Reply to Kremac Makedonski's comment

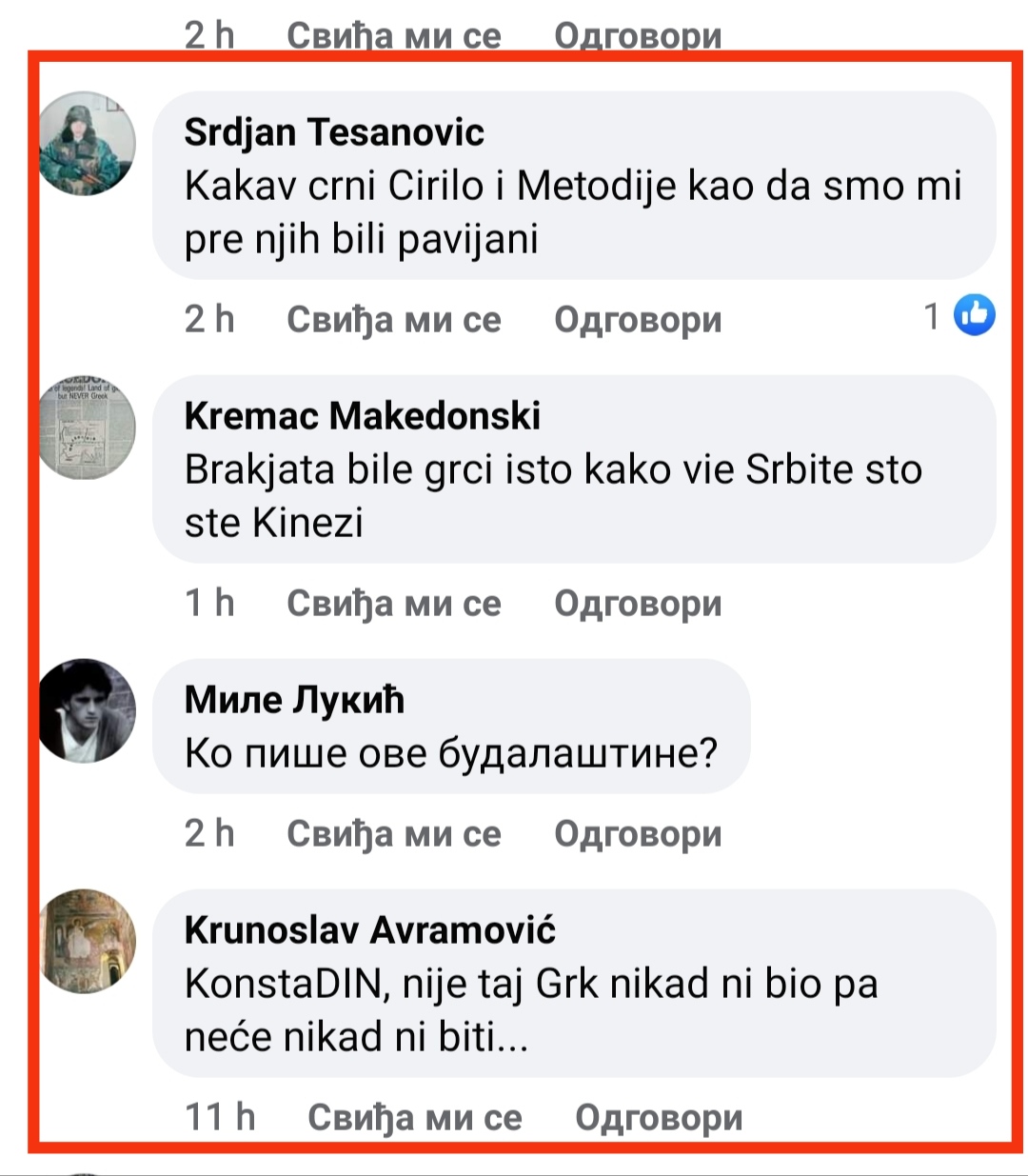pos(638,603)
